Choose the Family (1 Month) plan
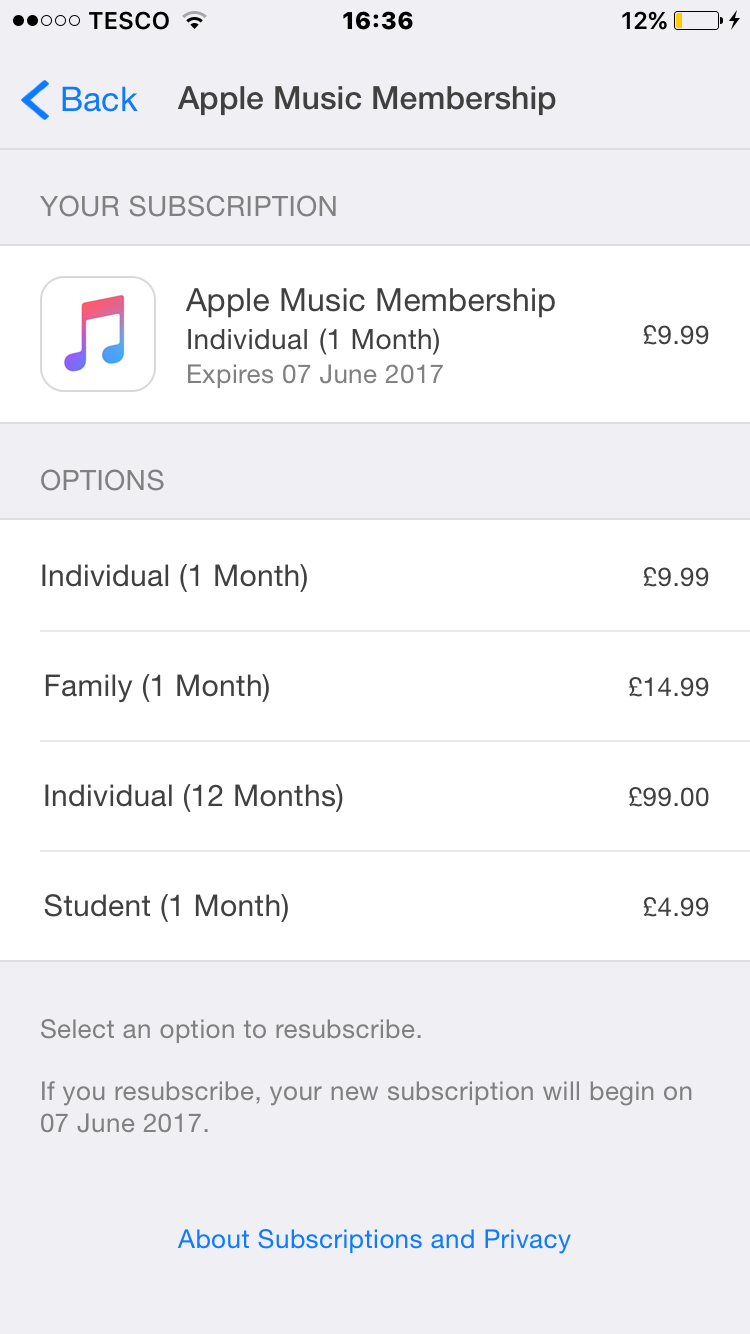Screen dimensions: 750x1334 coord(374,687)
